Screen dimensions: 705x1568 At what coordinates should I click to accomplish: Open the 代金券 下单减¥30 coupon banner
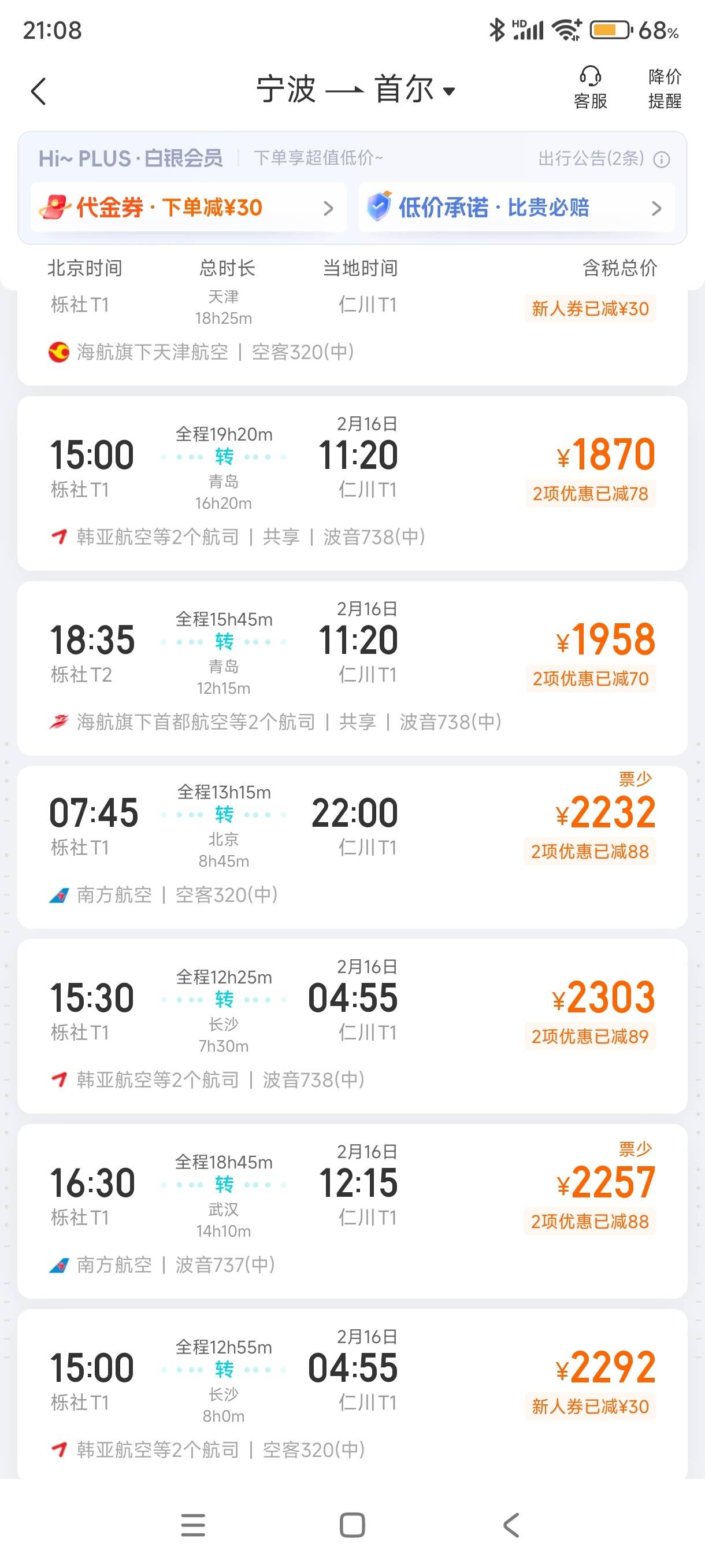pyautogui.click(x=188, y=208)
